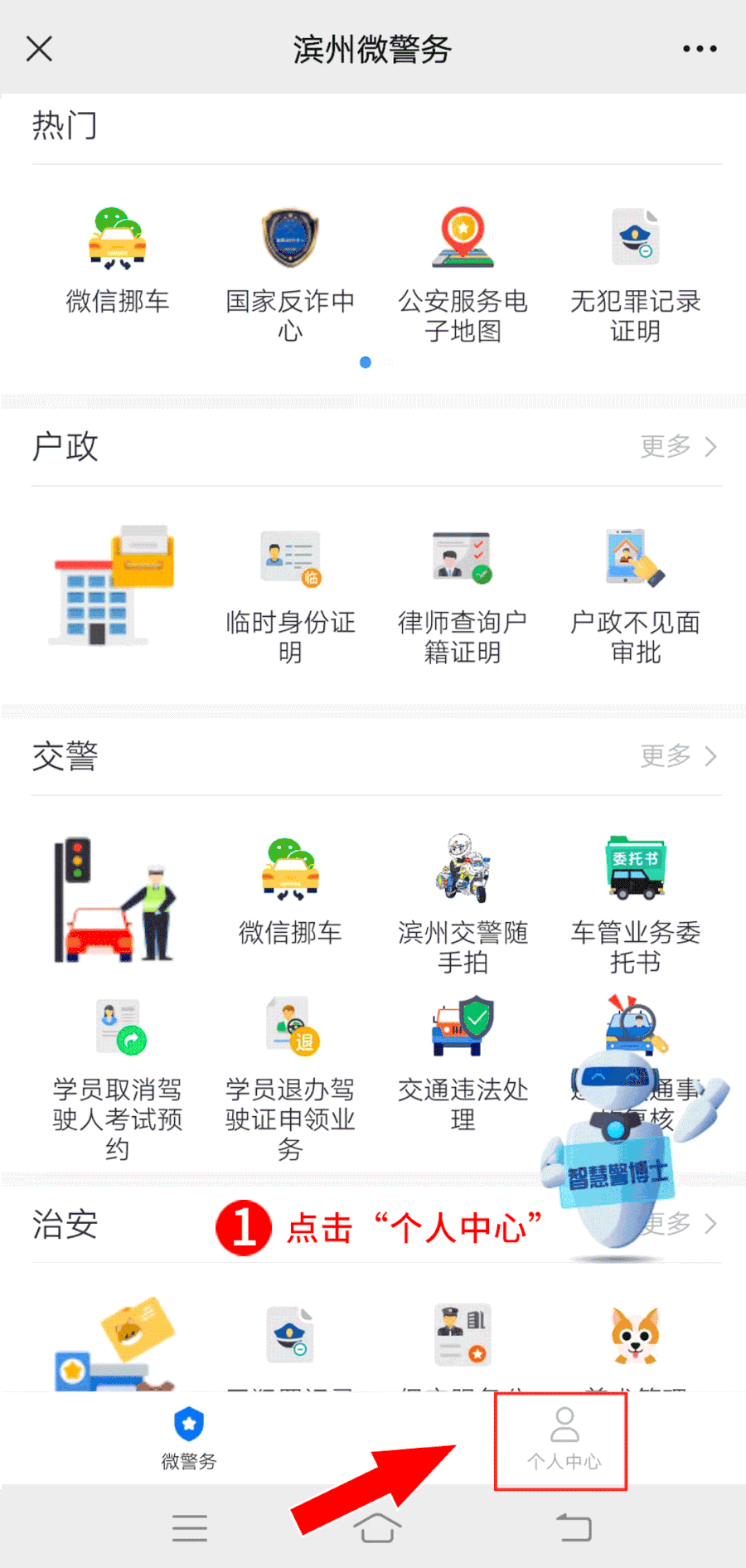The image size is (746, 1568).
Task: Close the 滨州微警务 page
Action: [x=39, y=49]
